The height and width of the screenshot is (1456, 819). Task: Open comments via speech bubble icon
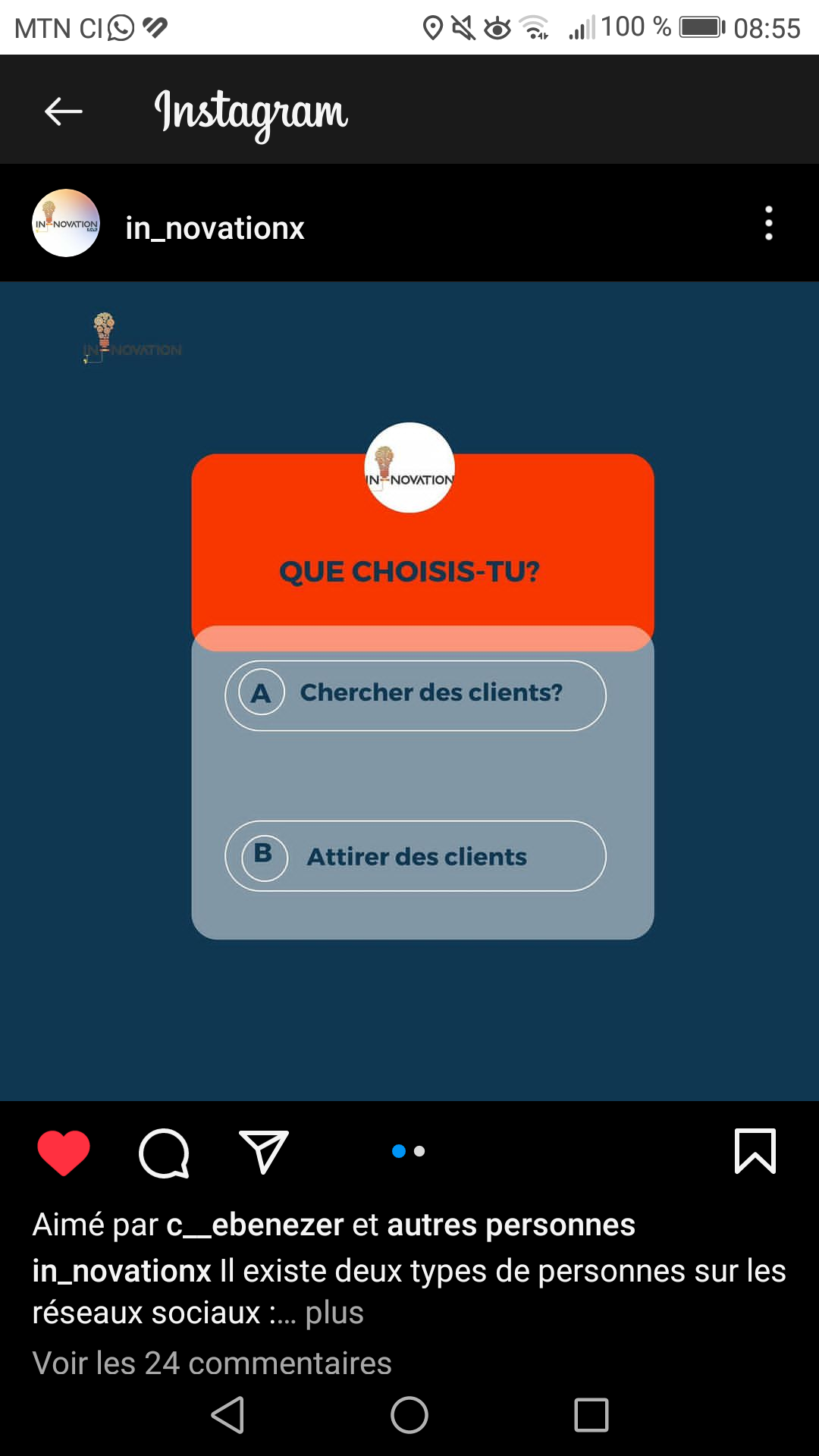pyautogui.click(x=164, y=1153)
